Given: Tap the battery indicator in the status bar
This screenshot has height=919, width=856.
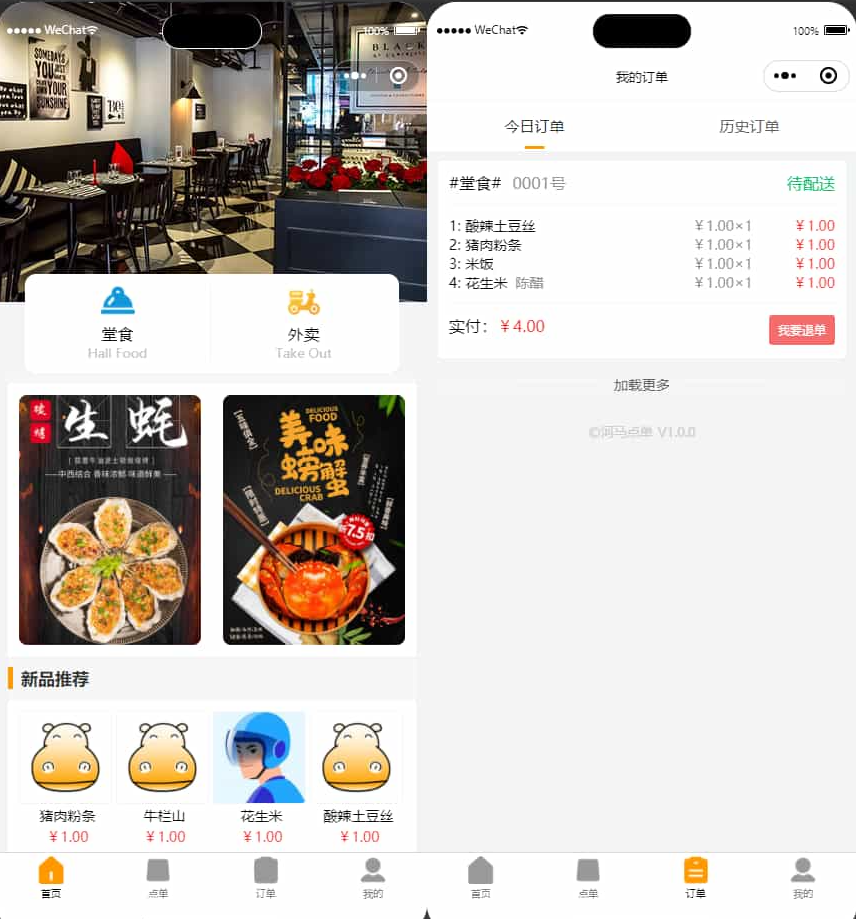Looking at the screenshot, I should point(838,30).
